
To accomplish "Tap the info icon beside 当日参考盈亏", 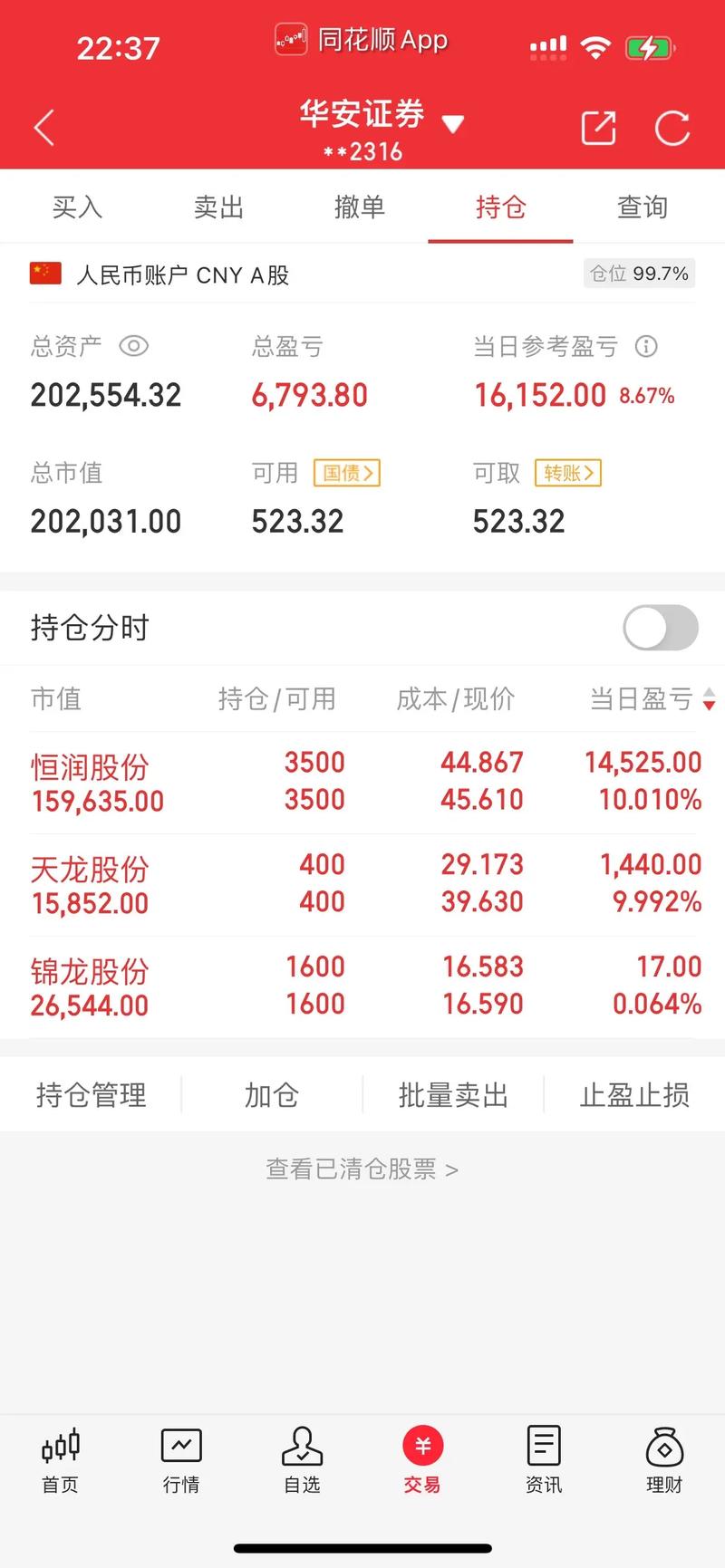I will 645,347.
